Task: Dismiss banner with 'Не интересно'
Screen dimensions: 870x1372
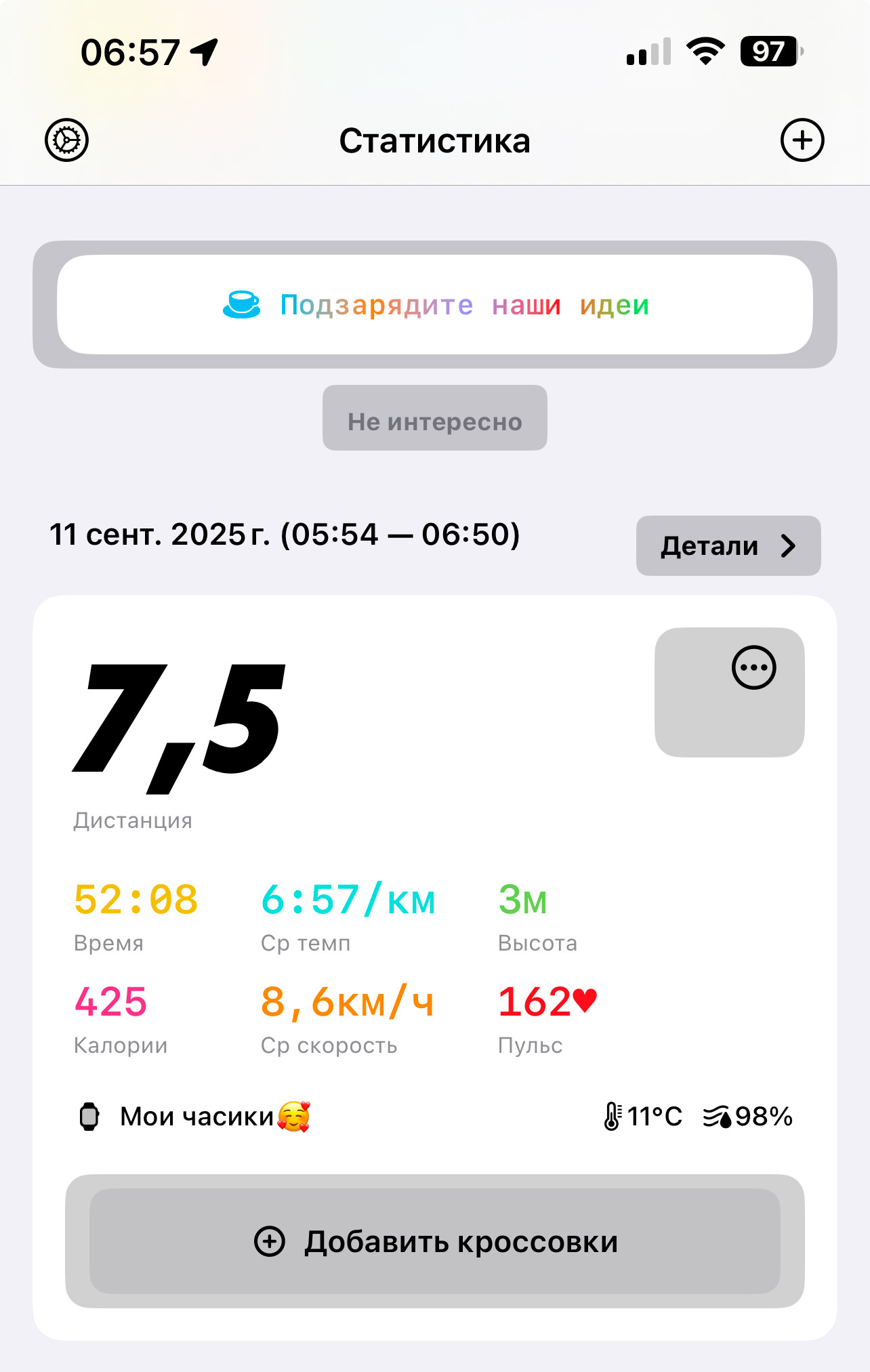Action: [x=435, y=418]
